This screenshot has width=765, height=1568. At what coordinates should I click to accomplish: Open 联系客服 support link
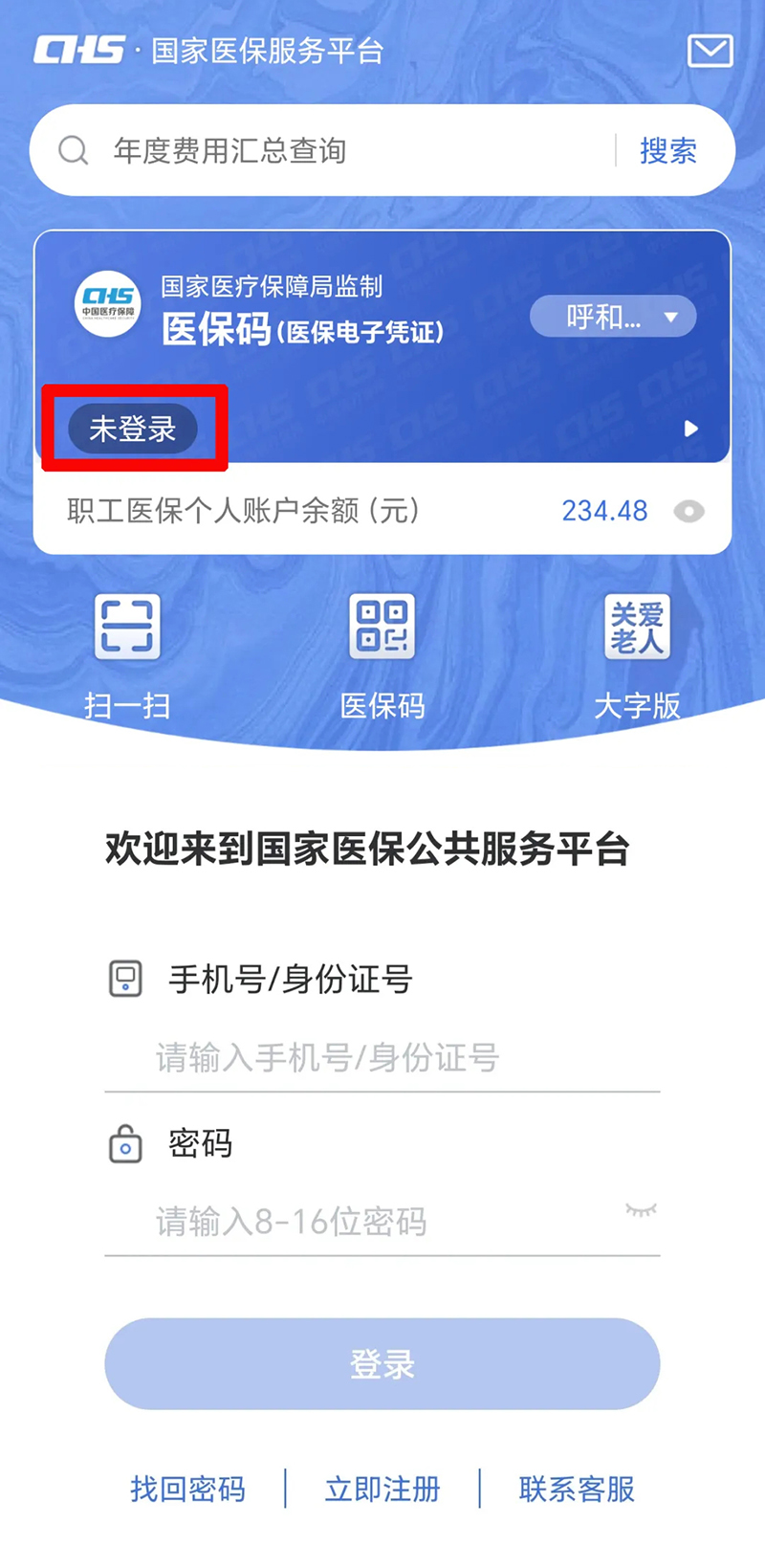(577, 1489)
